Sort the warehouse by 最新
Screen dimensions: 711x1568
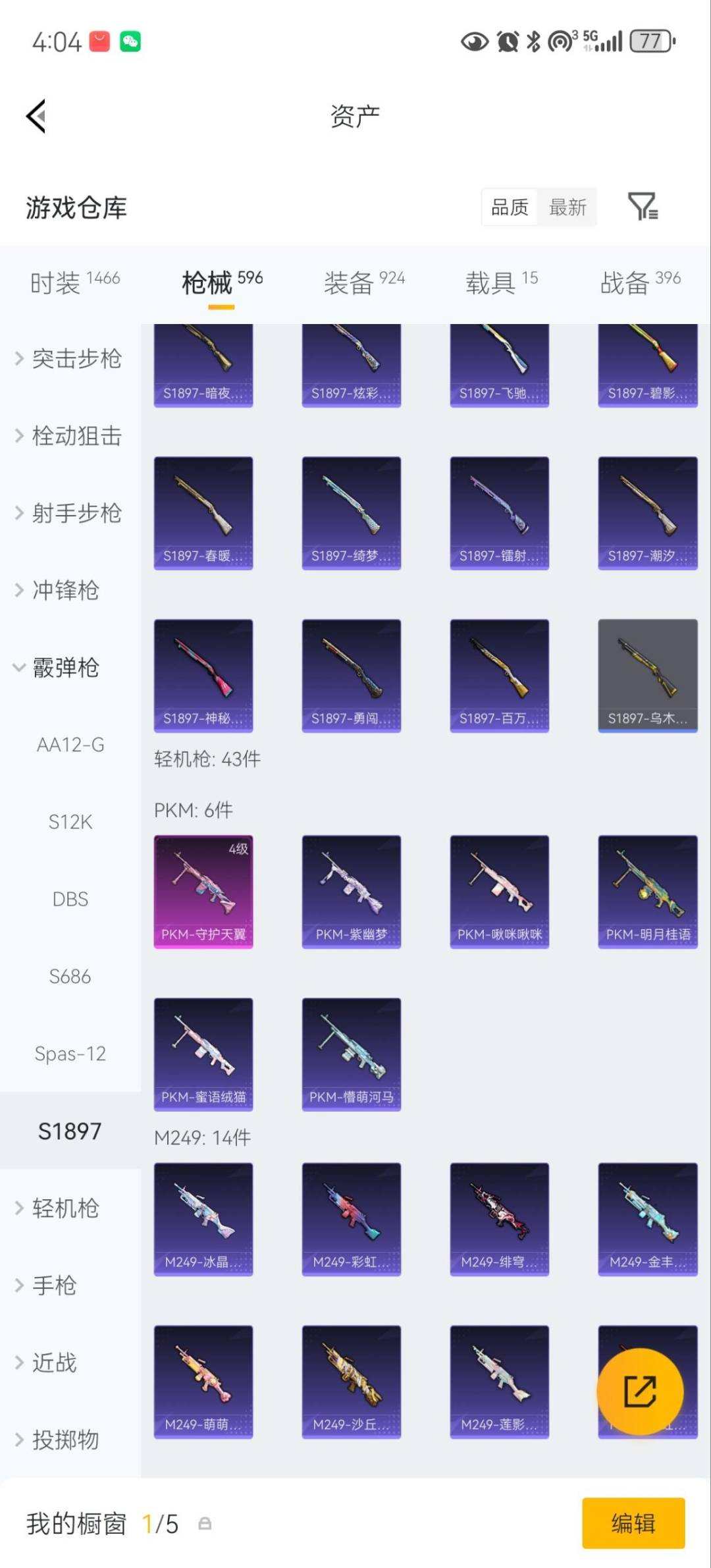point(567,207)
